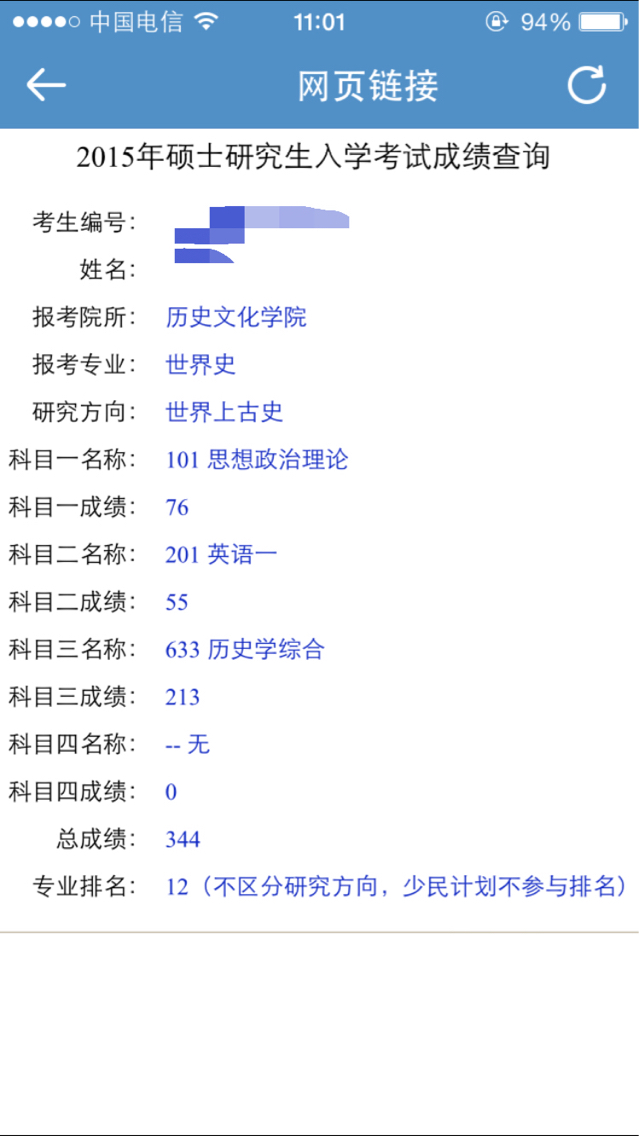639x1136 pixels.
Task: Go back using the arrow icon
Action: (x=46, y=85)
